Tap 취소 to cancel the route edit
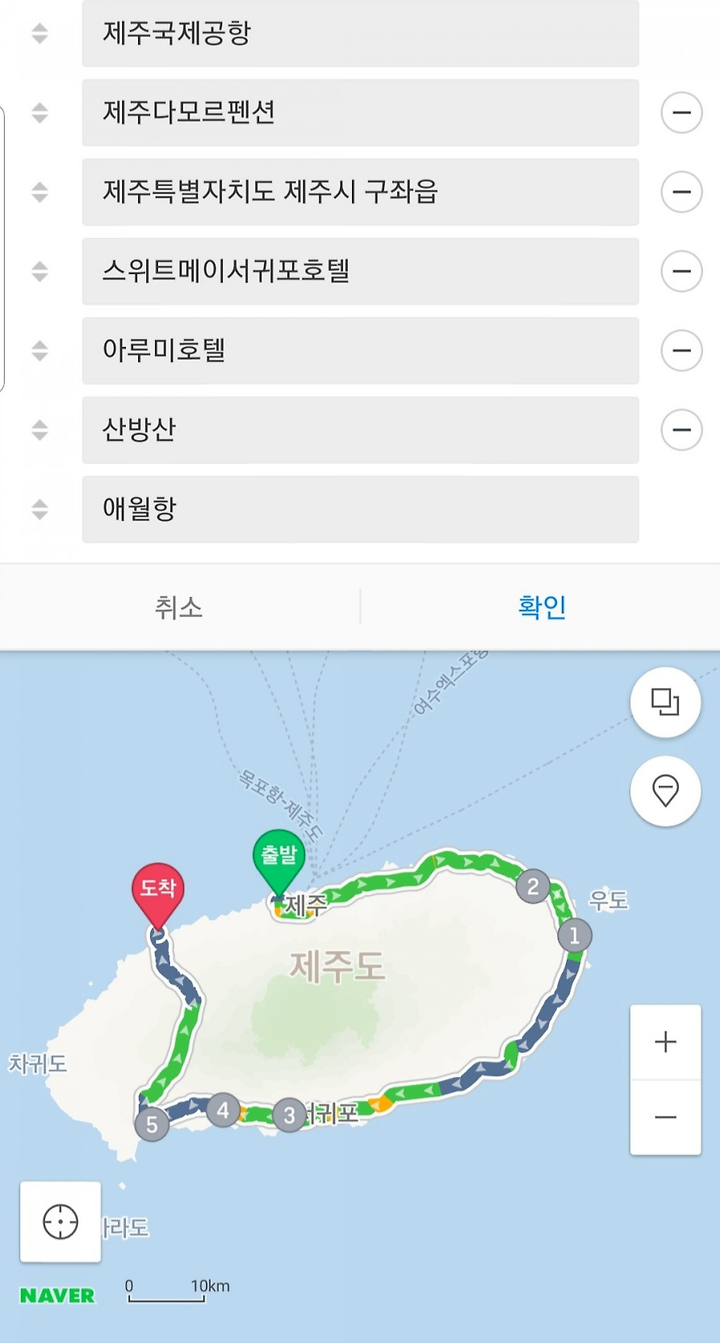720x1343 pixels. 179,607
